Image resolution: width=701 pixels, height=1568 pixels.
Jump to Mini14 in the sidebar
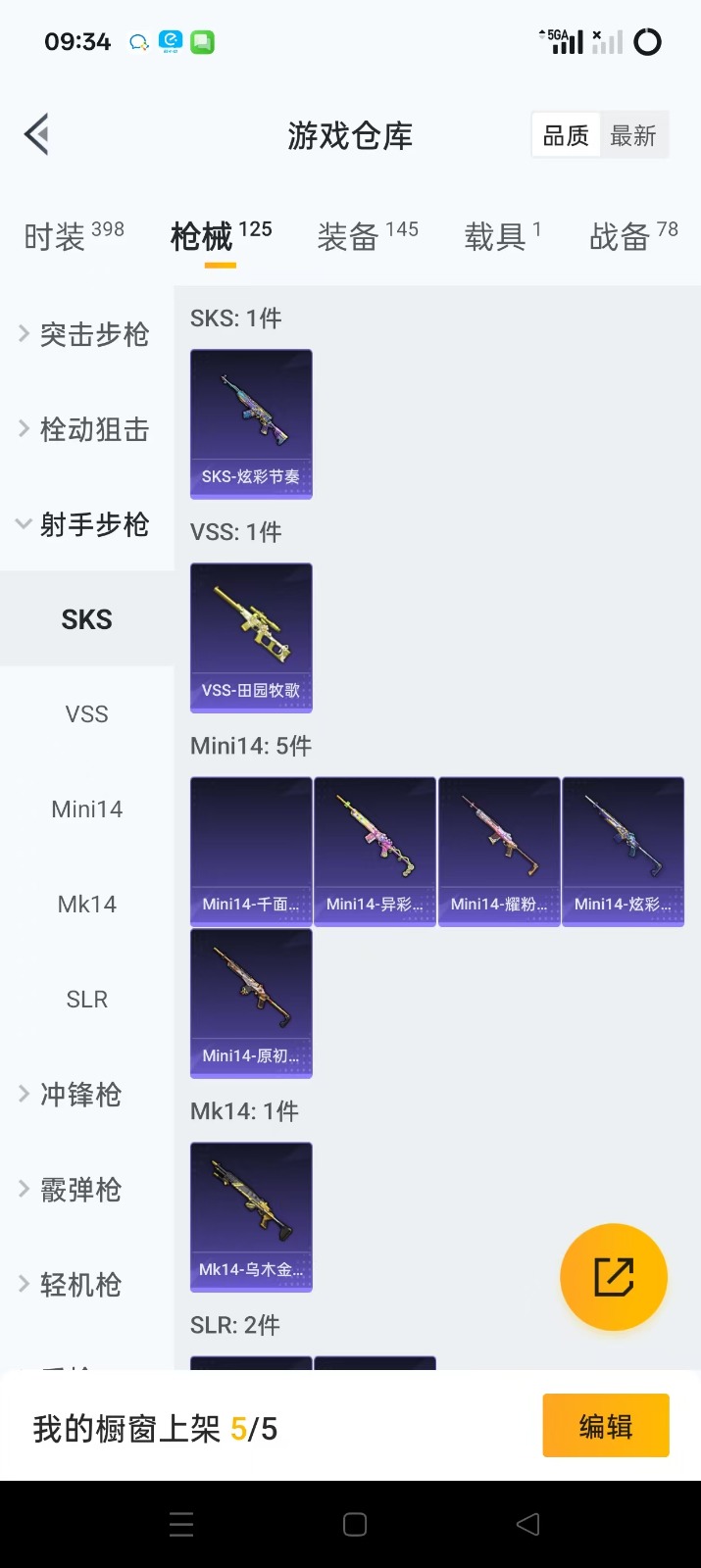[x=86, y=808]
